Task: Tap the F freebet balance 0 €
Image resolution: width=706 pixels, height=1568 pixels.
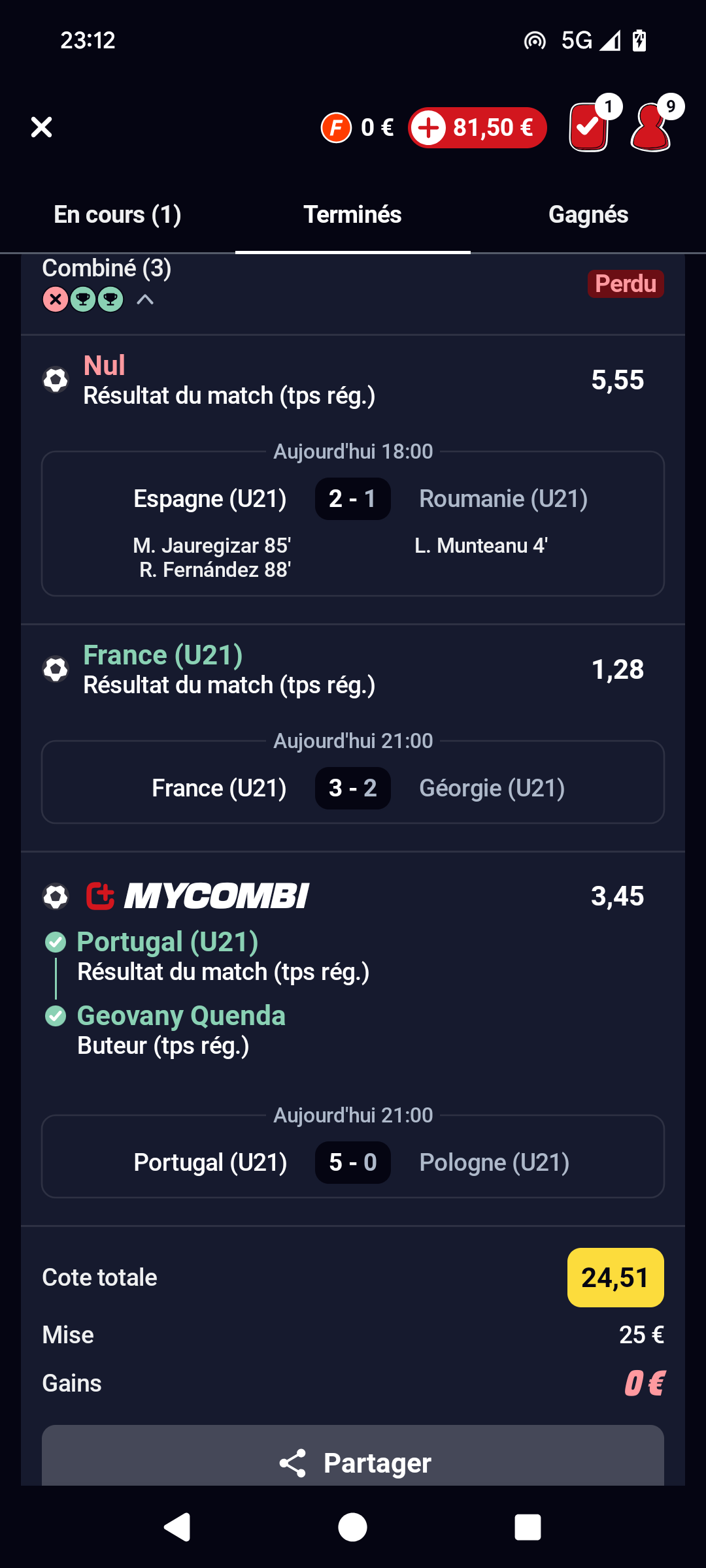Action: tap(358, 127)
